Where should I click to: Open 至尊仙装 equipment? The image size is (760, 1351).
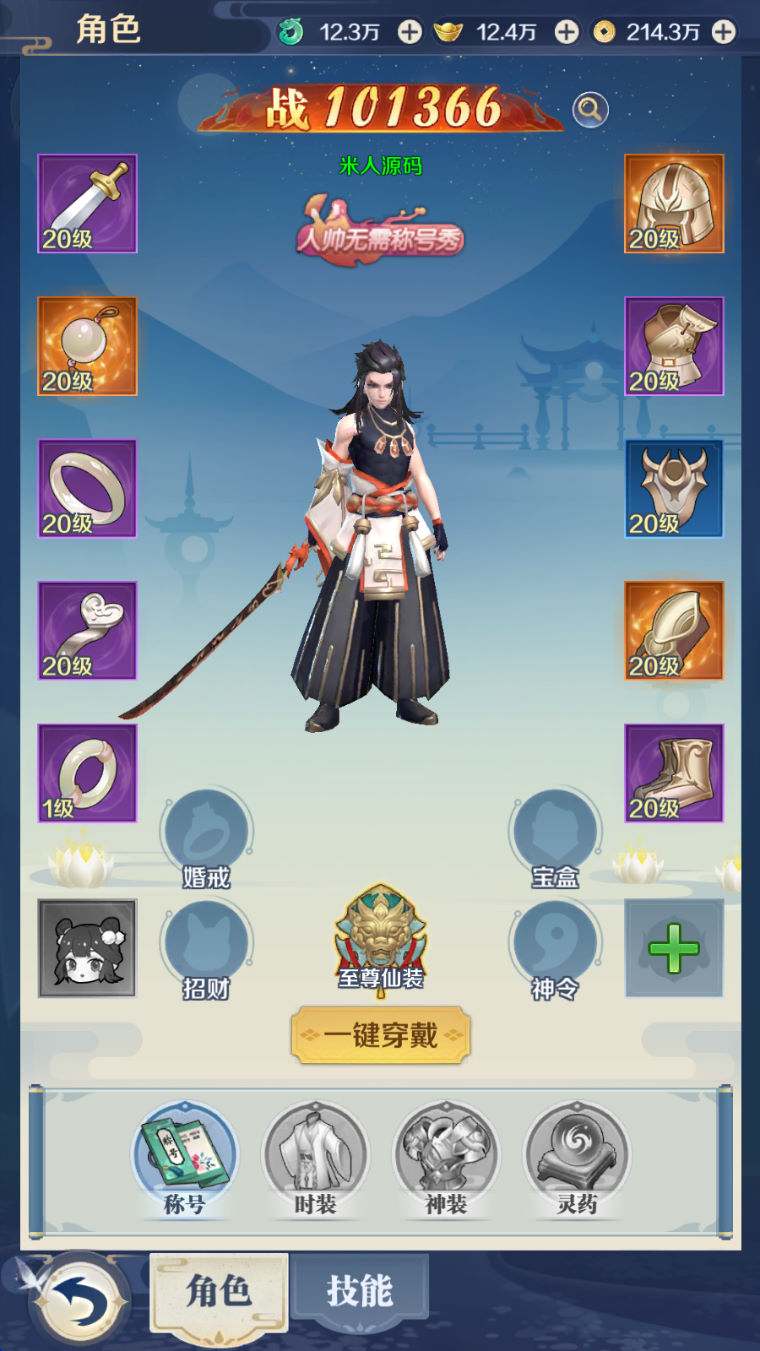pyautogui.click(x=380, y=935)
